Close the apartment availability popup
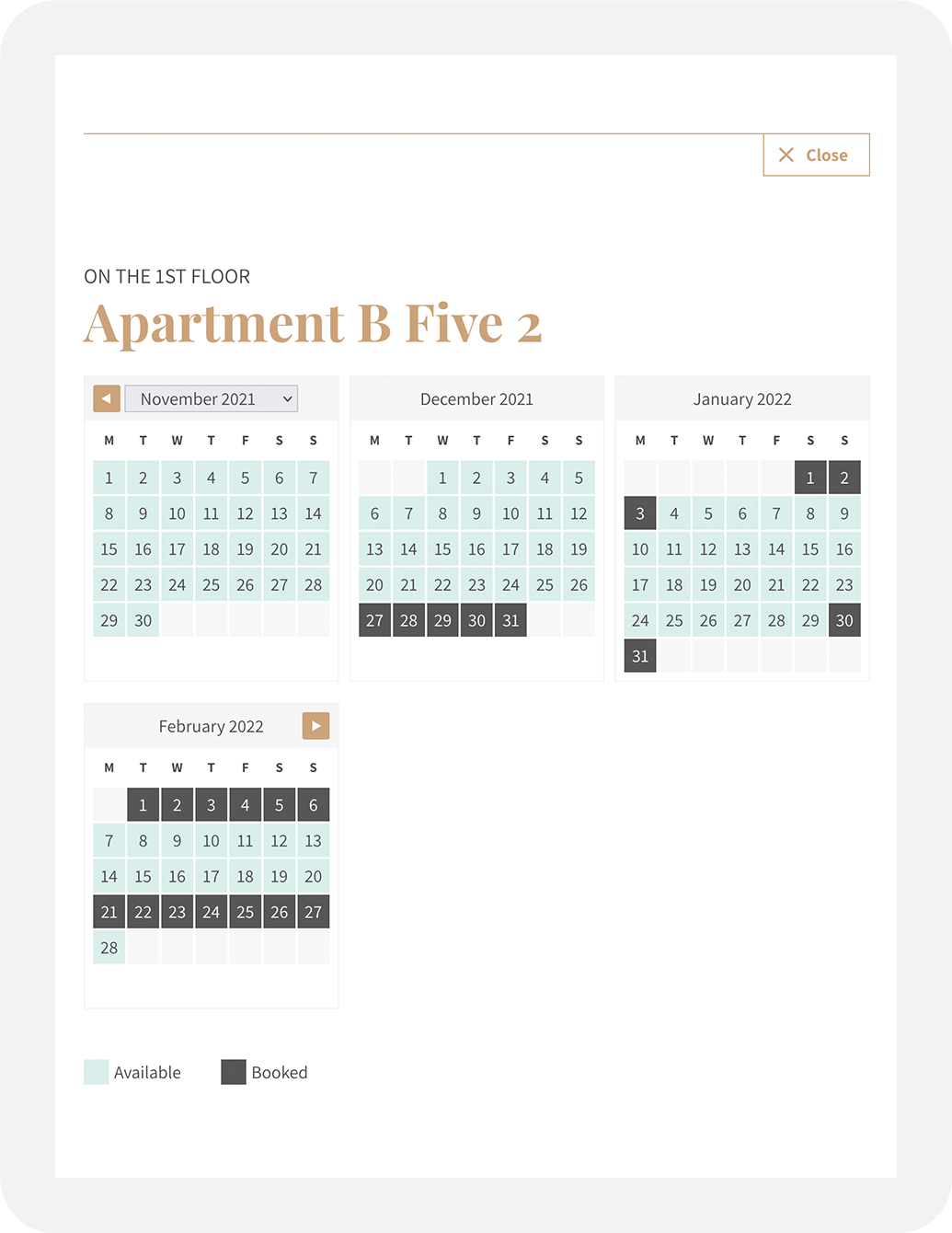The height and width of the screenshot is (1233, 952). (x=816, y=156)
